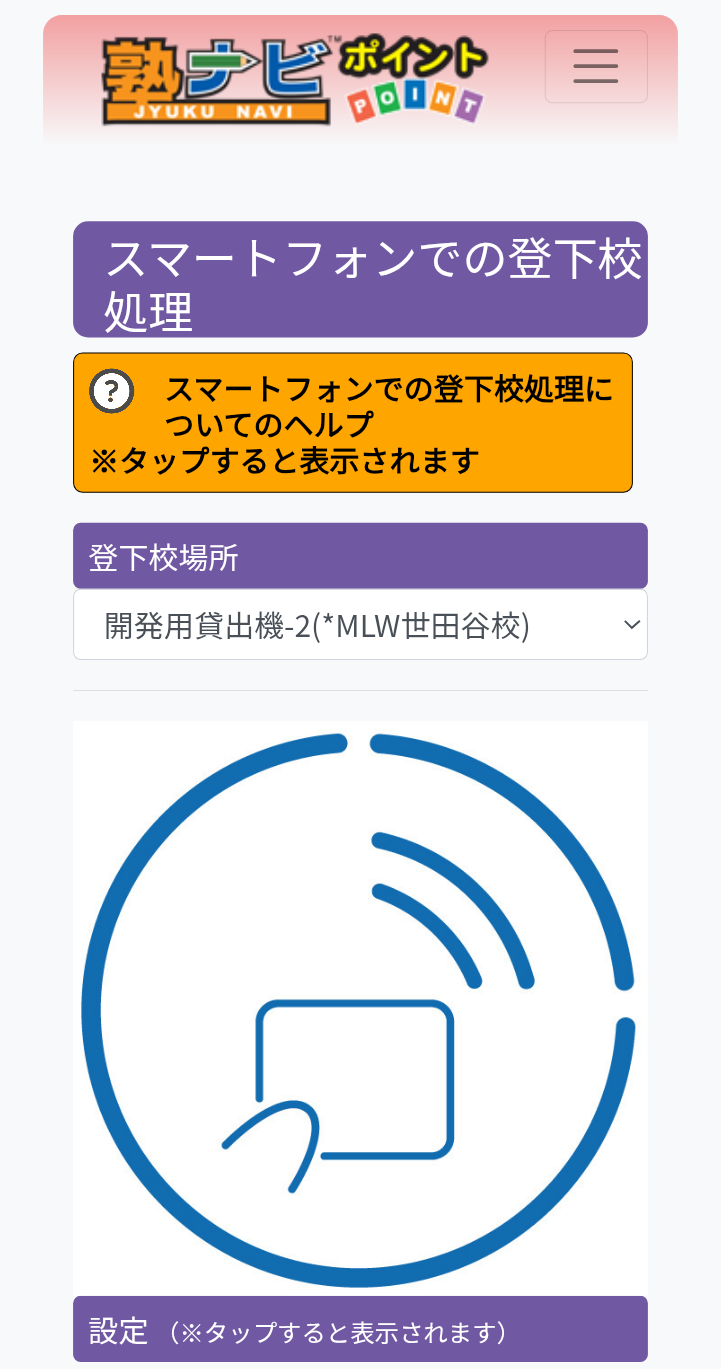Expand the 設定 section at the bottom

click(360, 1332)
